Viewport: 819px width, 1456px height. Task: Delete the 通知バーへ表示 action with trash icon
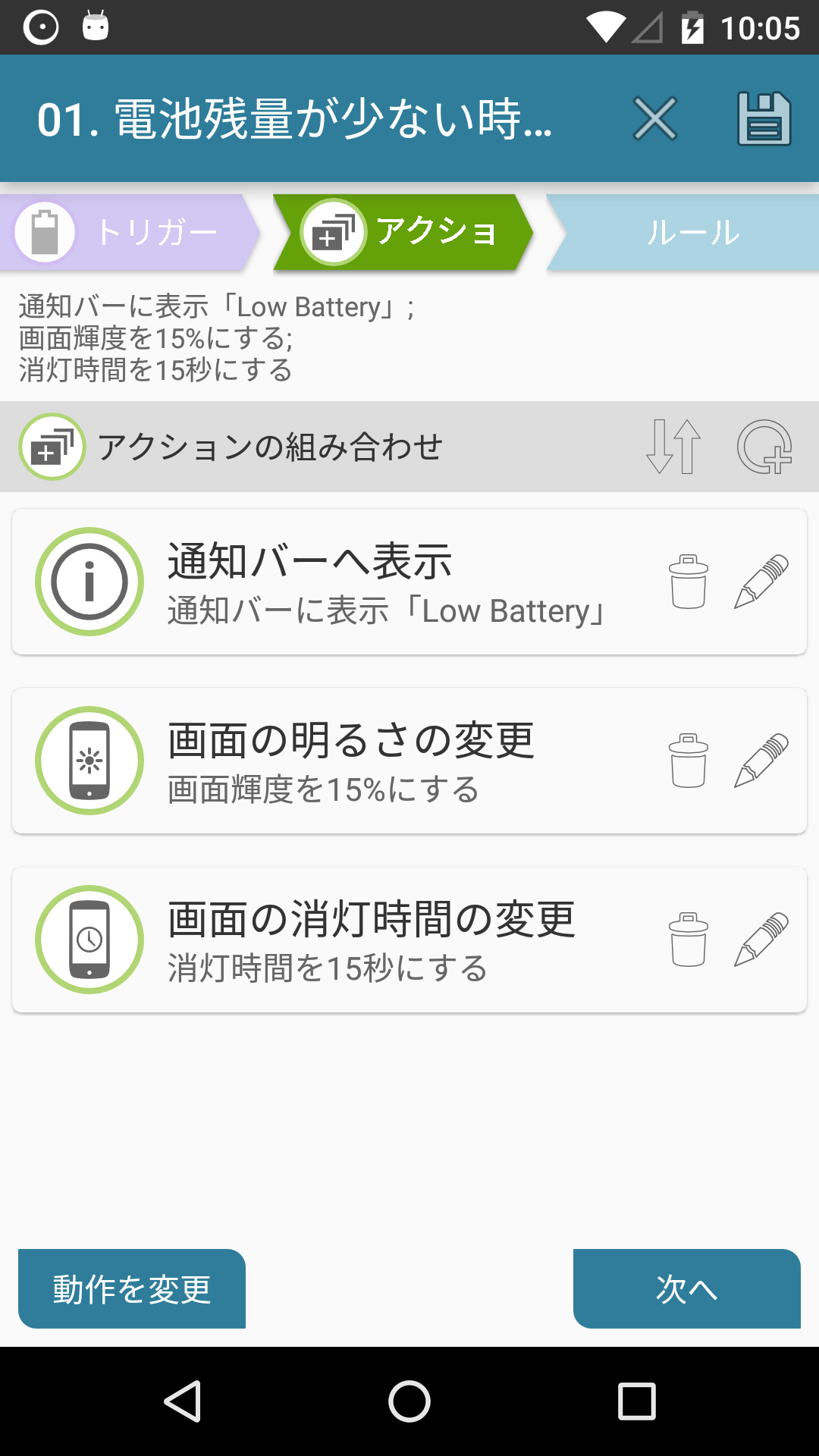point(688,581)
